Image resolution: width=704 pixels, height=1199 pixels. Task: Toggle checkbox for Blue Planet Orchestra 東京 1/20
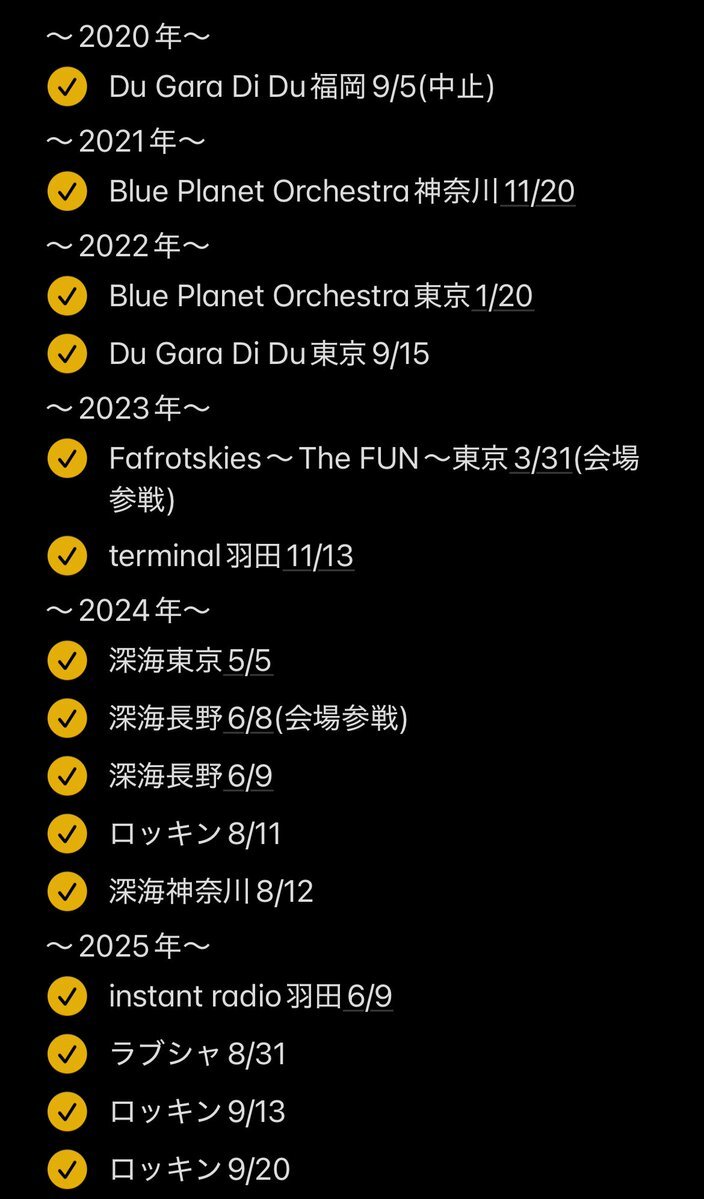[67, 296]
